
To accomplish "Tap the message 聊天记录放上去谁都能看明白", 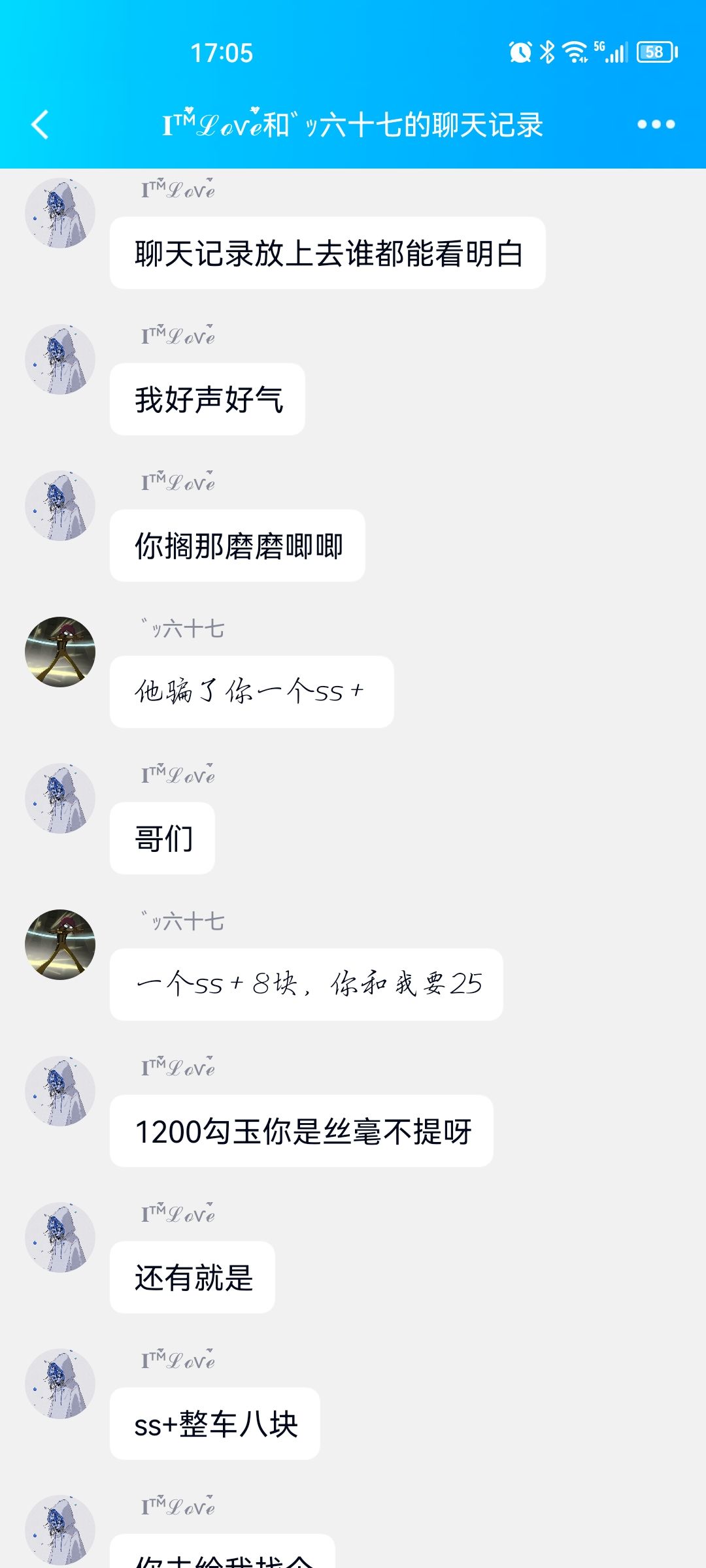I will pyautogui.click(x=333, y=253).
